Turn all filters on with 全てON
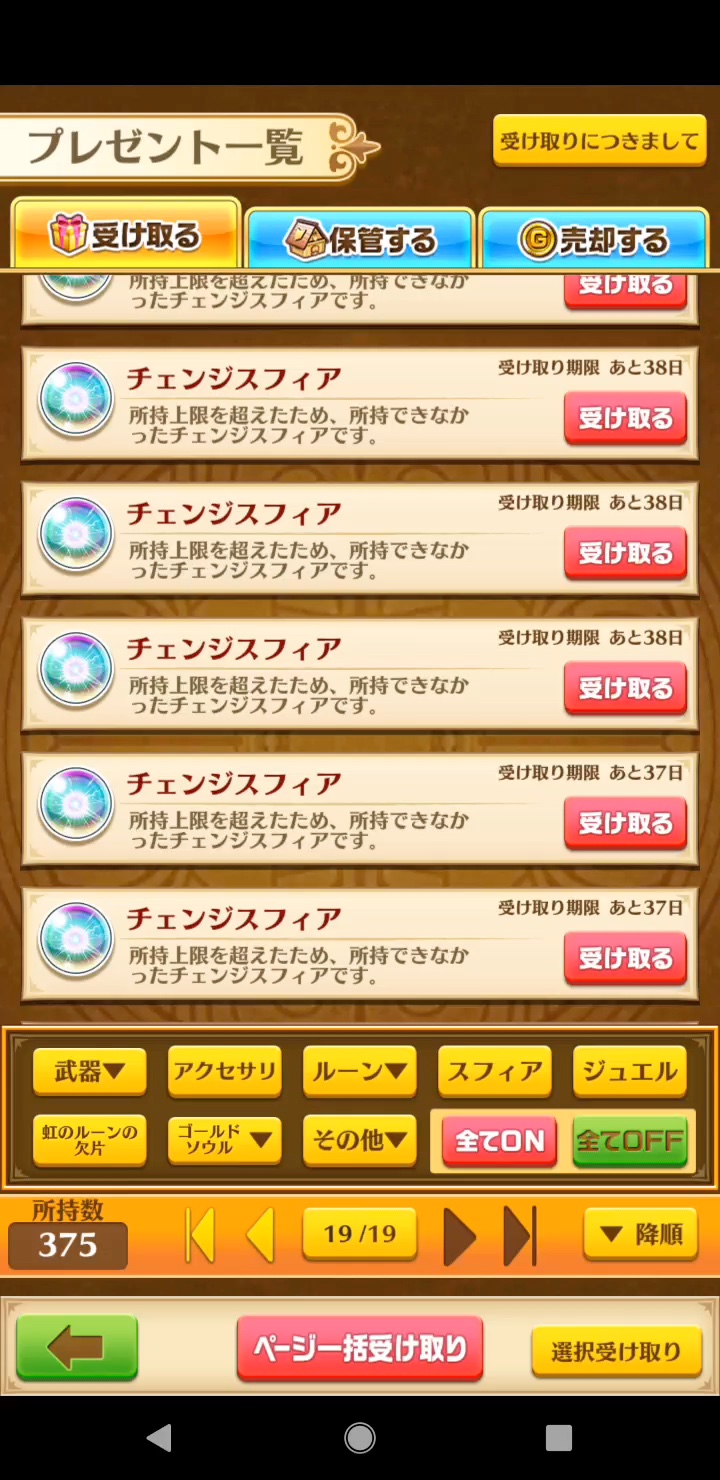720x1480 pixels. tap(499, 1141)
